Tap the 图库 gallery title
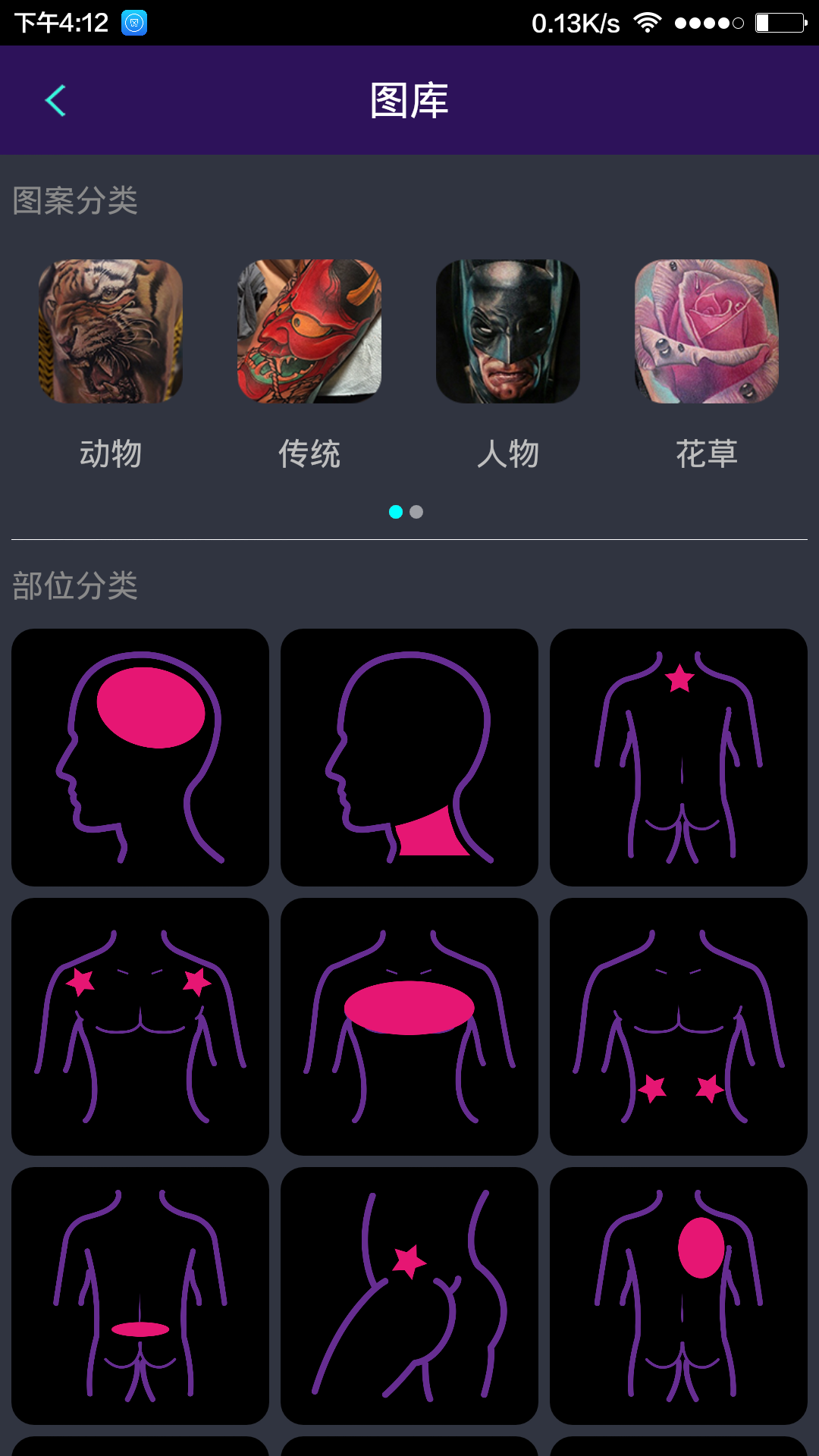Viewport: 819px width, 1456px height. (408, 99)
